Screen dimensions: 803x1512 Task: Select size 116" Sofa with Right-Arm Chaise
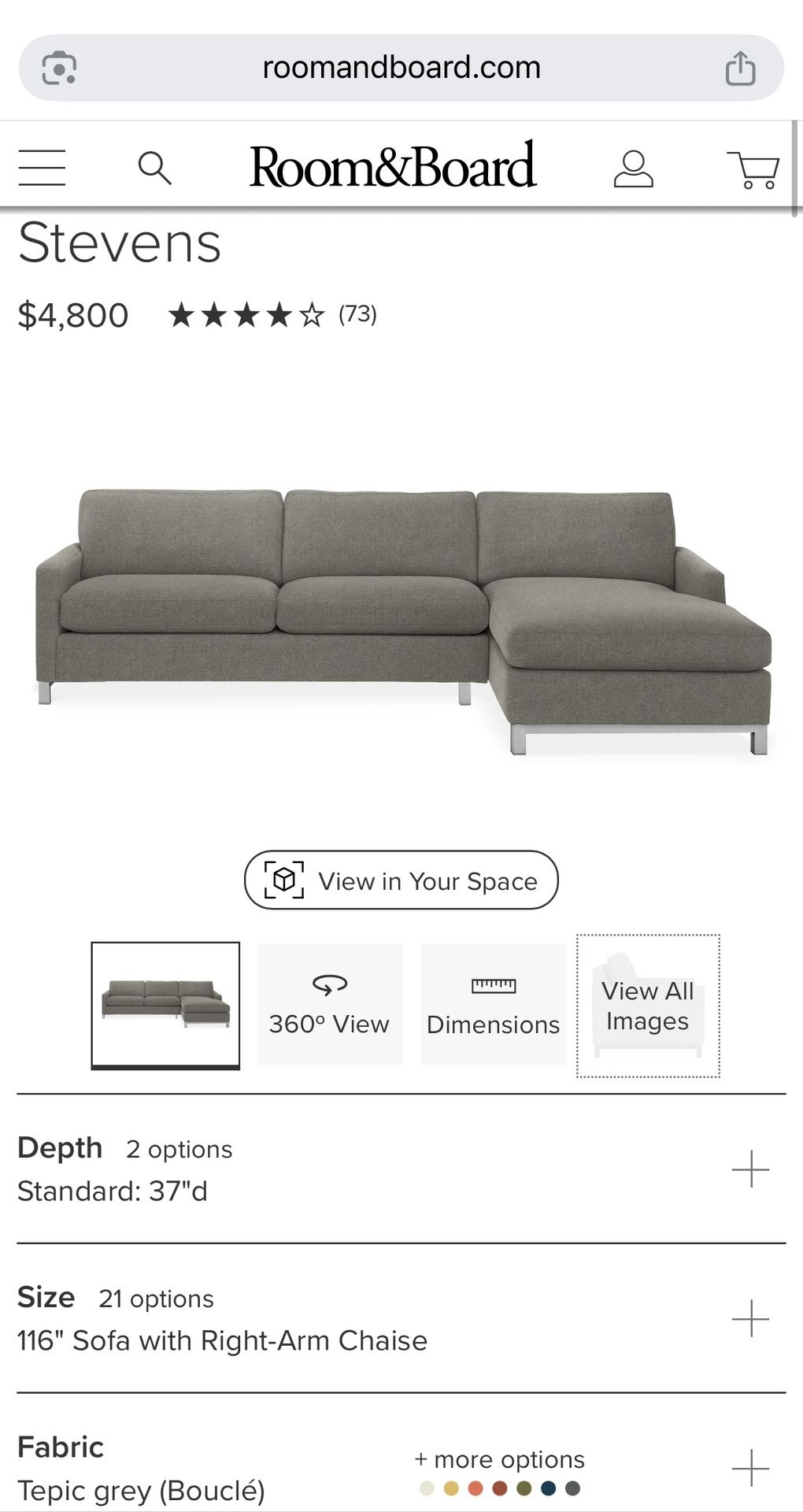tap(221, 1340)
